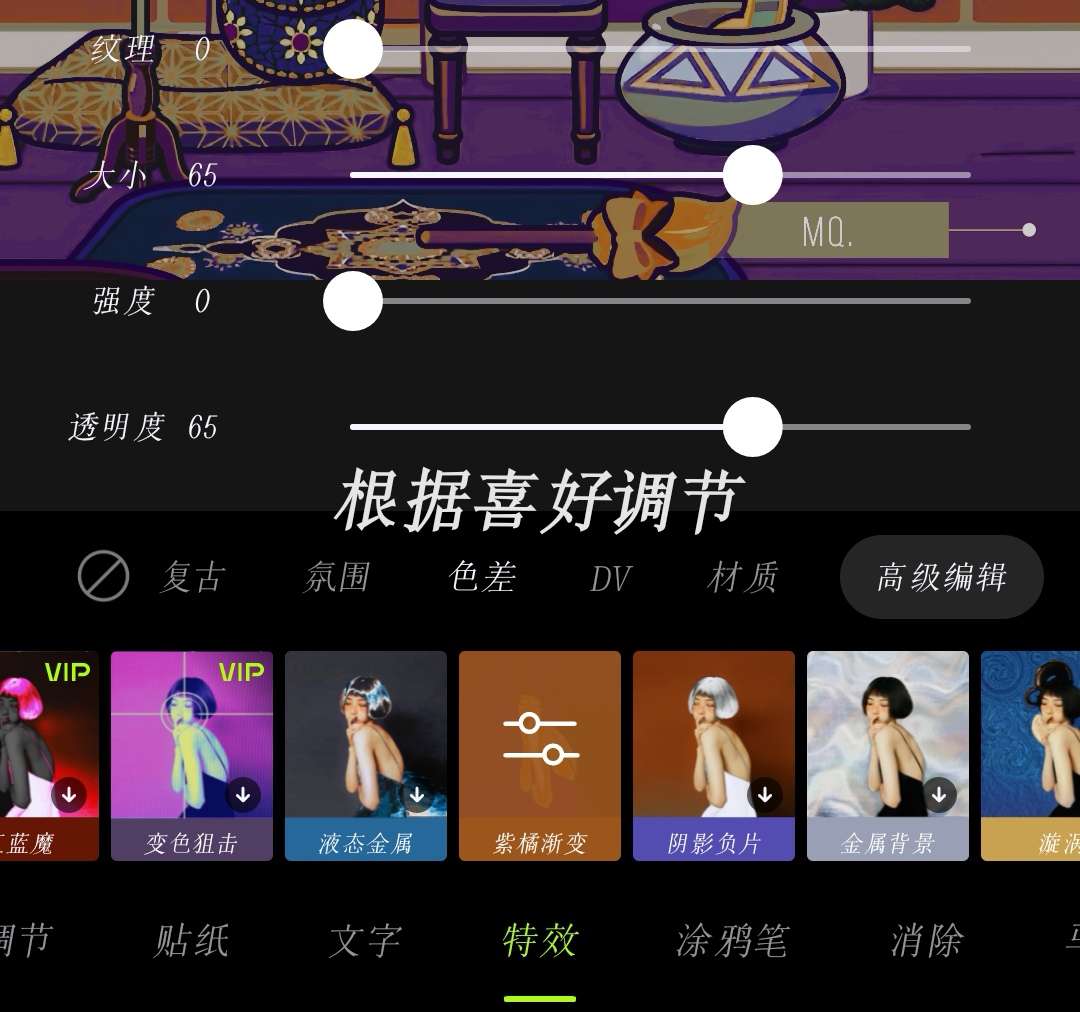Screen dimensions: 1080x1012
Task: Apply the 变色狙击 VIP effect
Action: pos(191,756)
